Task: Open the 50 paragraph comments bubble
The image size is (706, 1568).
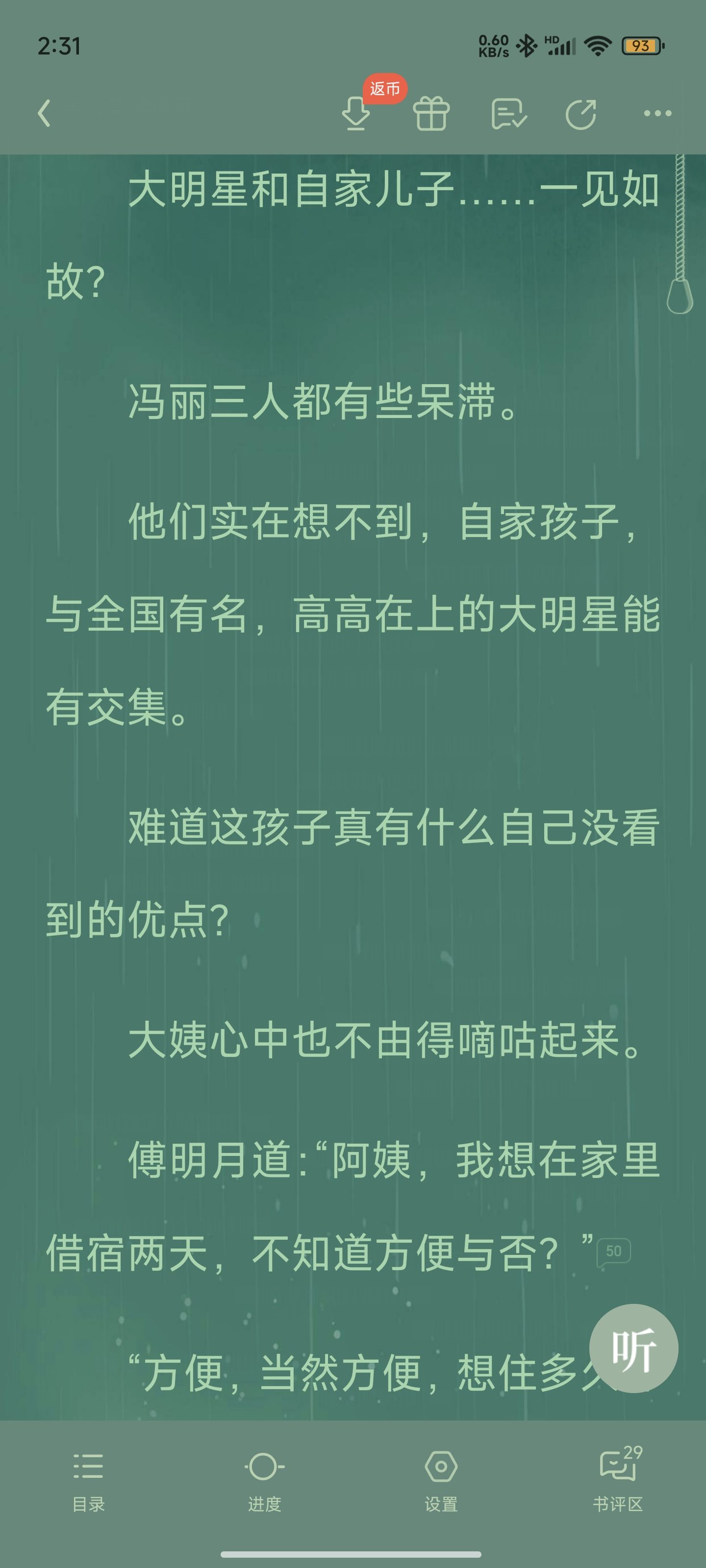Action: (613, 1252)
